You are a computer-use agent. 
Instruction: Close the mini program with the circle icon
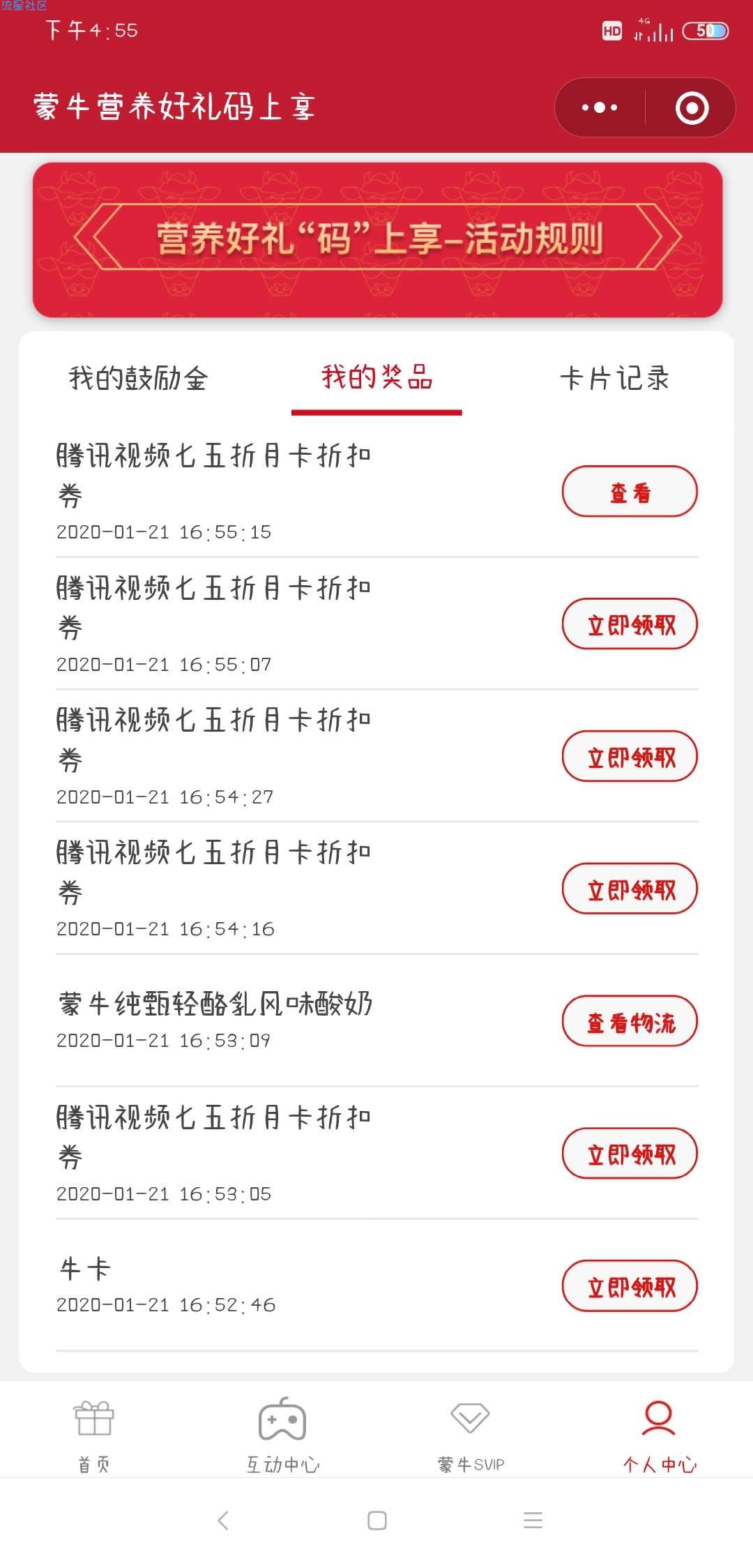coord(692,108)
